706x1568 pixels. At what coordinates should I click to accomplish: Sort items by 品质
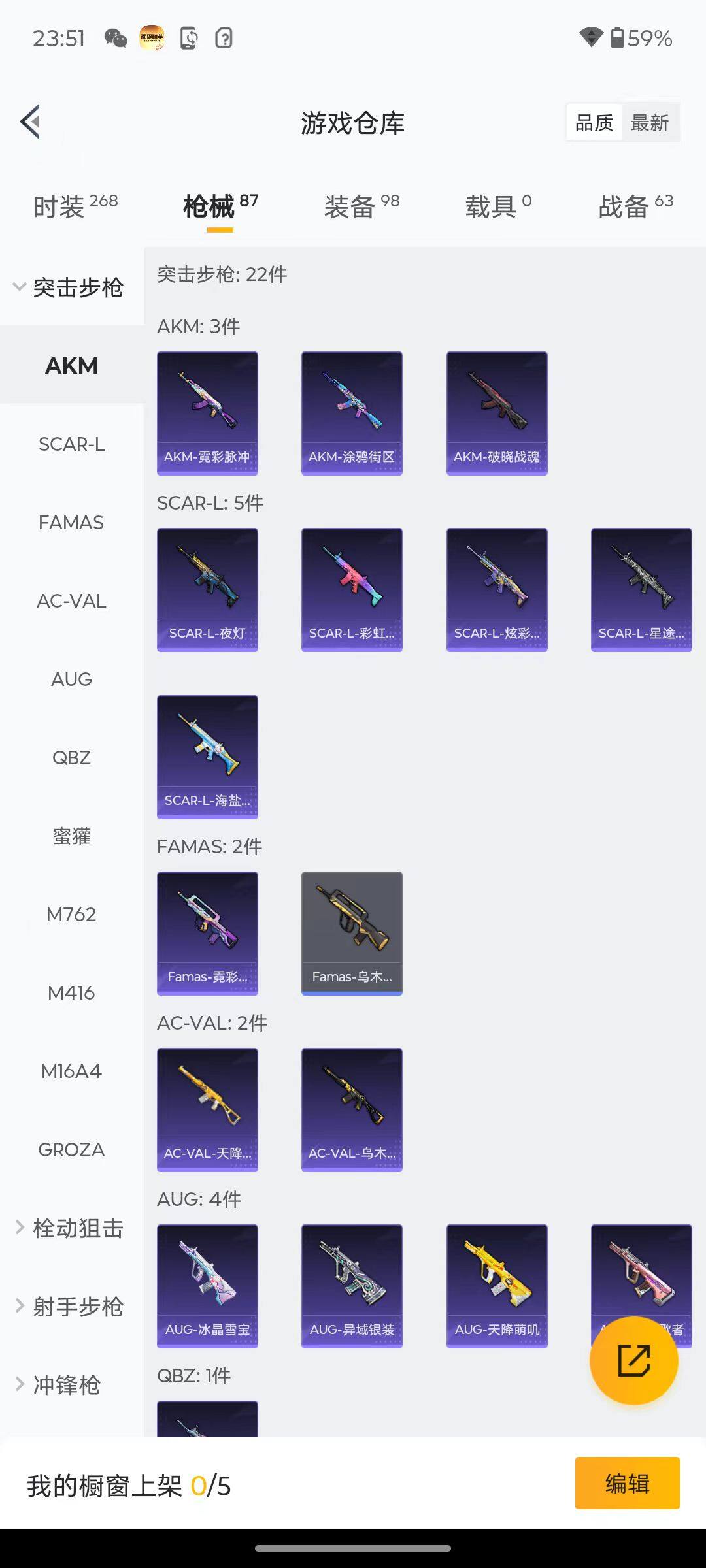(594, 122)
